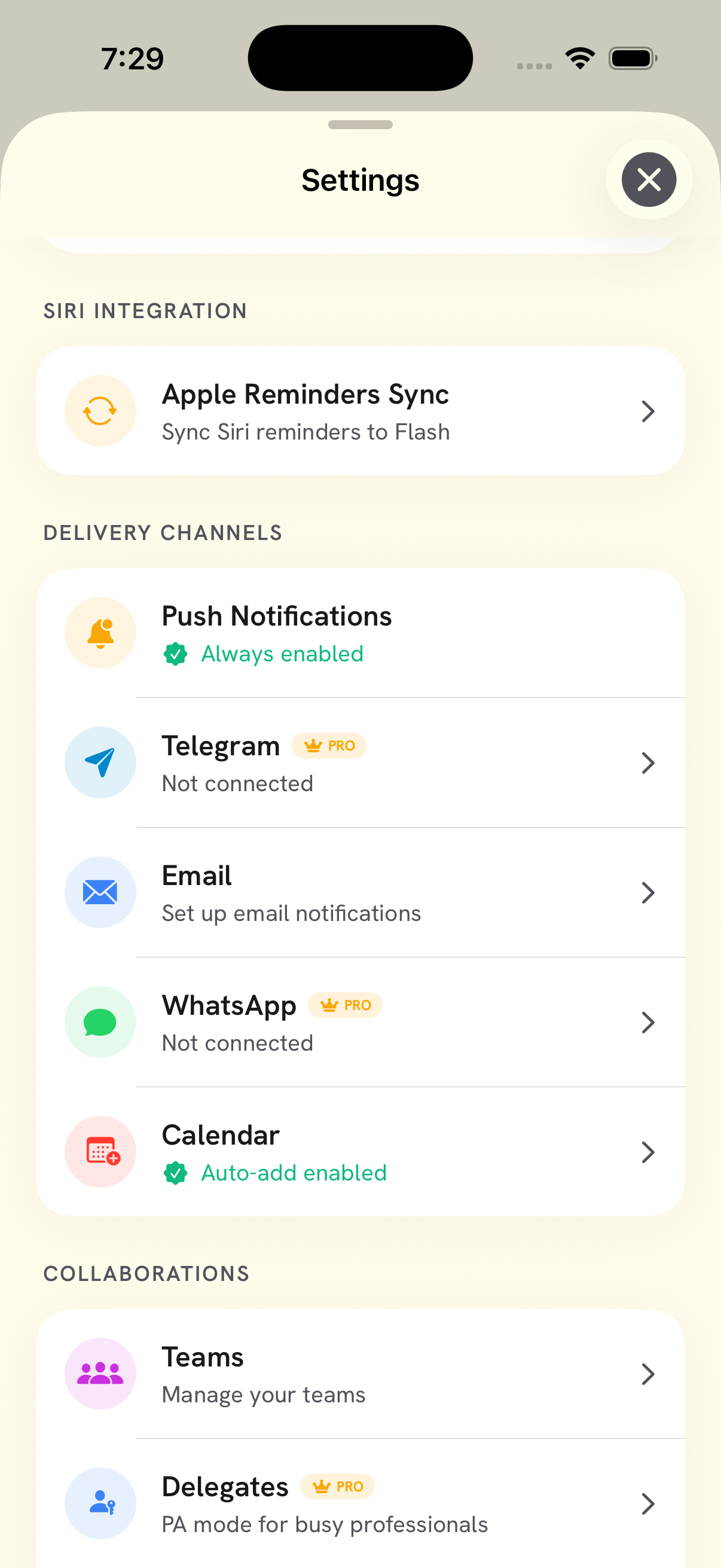The height and width of the screenshot is (1568, 721).
Task: Toggle Auto-add enabled for Calendar
Action: click(x=274, y=1173)
